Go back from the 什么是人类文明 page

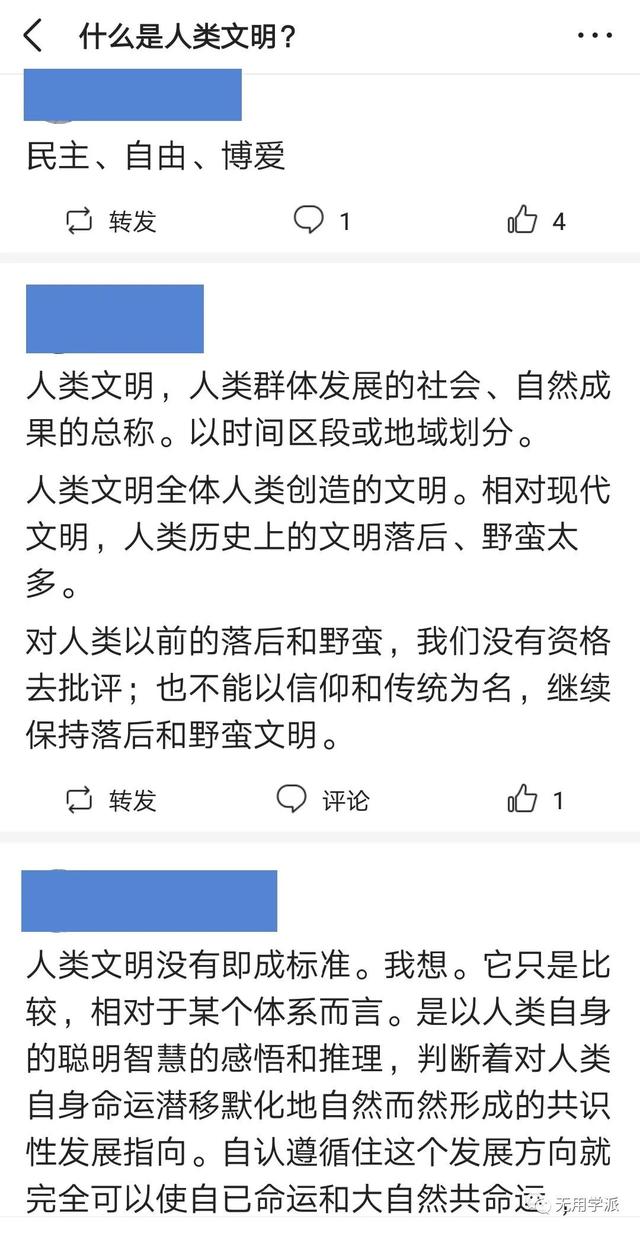coord(33,36)
